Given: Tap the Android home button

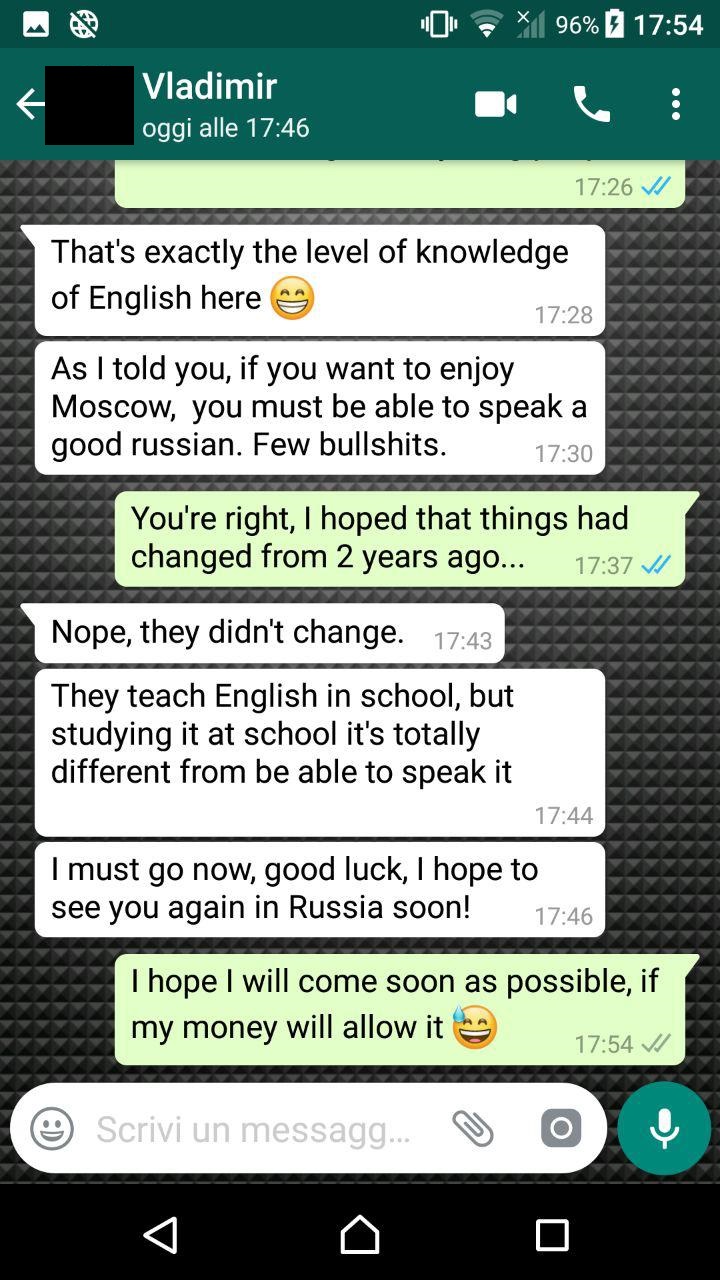Looking at the screenshot, I should click(360, 1235).
